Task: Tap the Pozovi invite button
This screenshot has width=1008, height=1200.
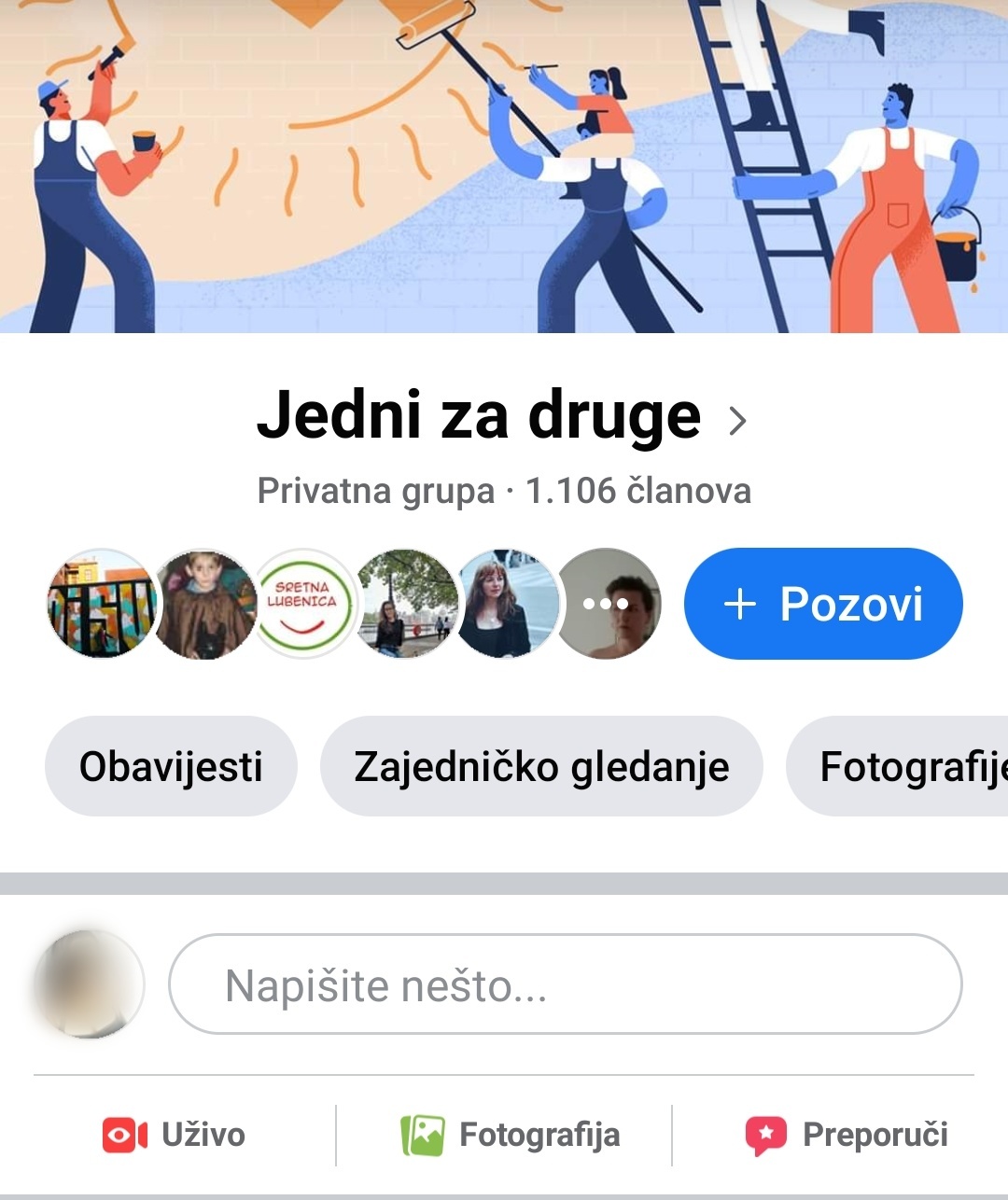Action: 822,604
